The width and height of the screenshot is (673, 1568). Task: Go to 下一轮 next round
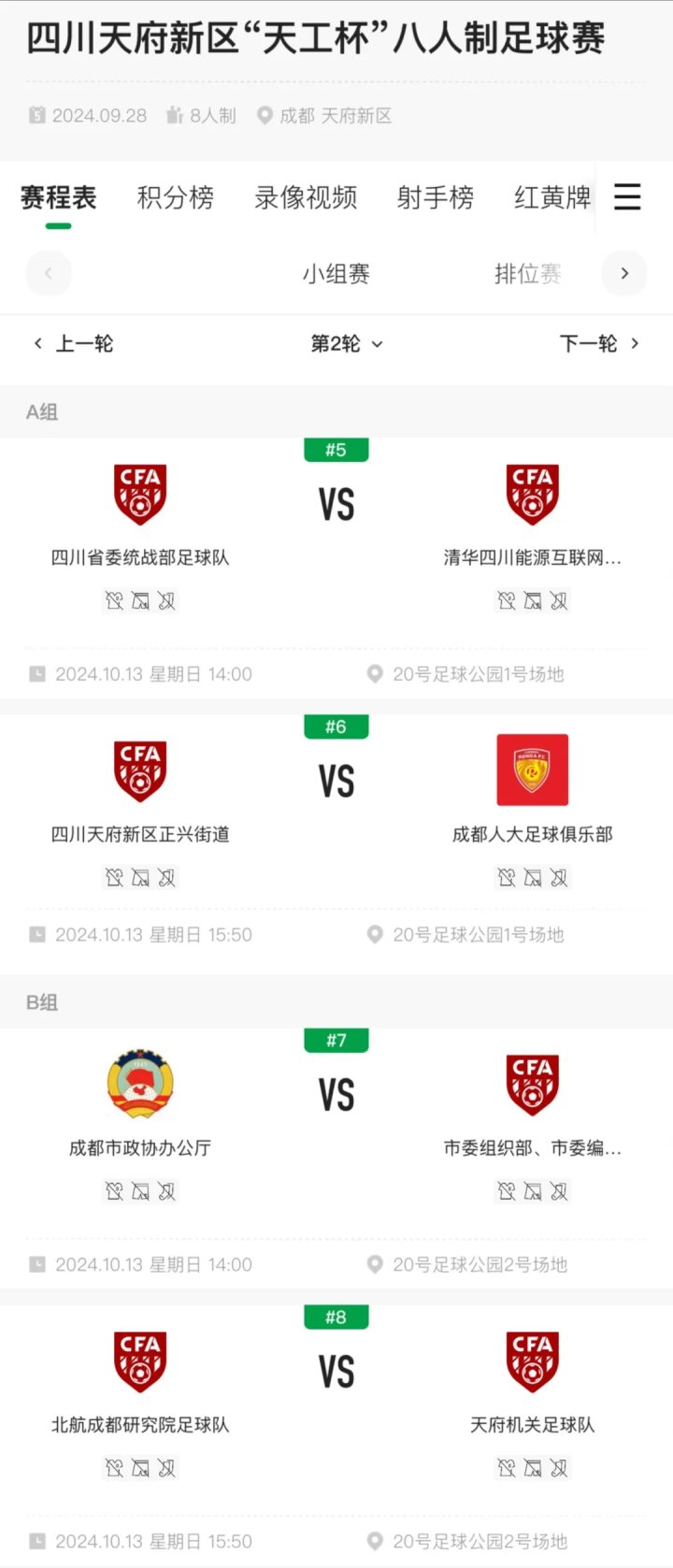tap(599, 343)
